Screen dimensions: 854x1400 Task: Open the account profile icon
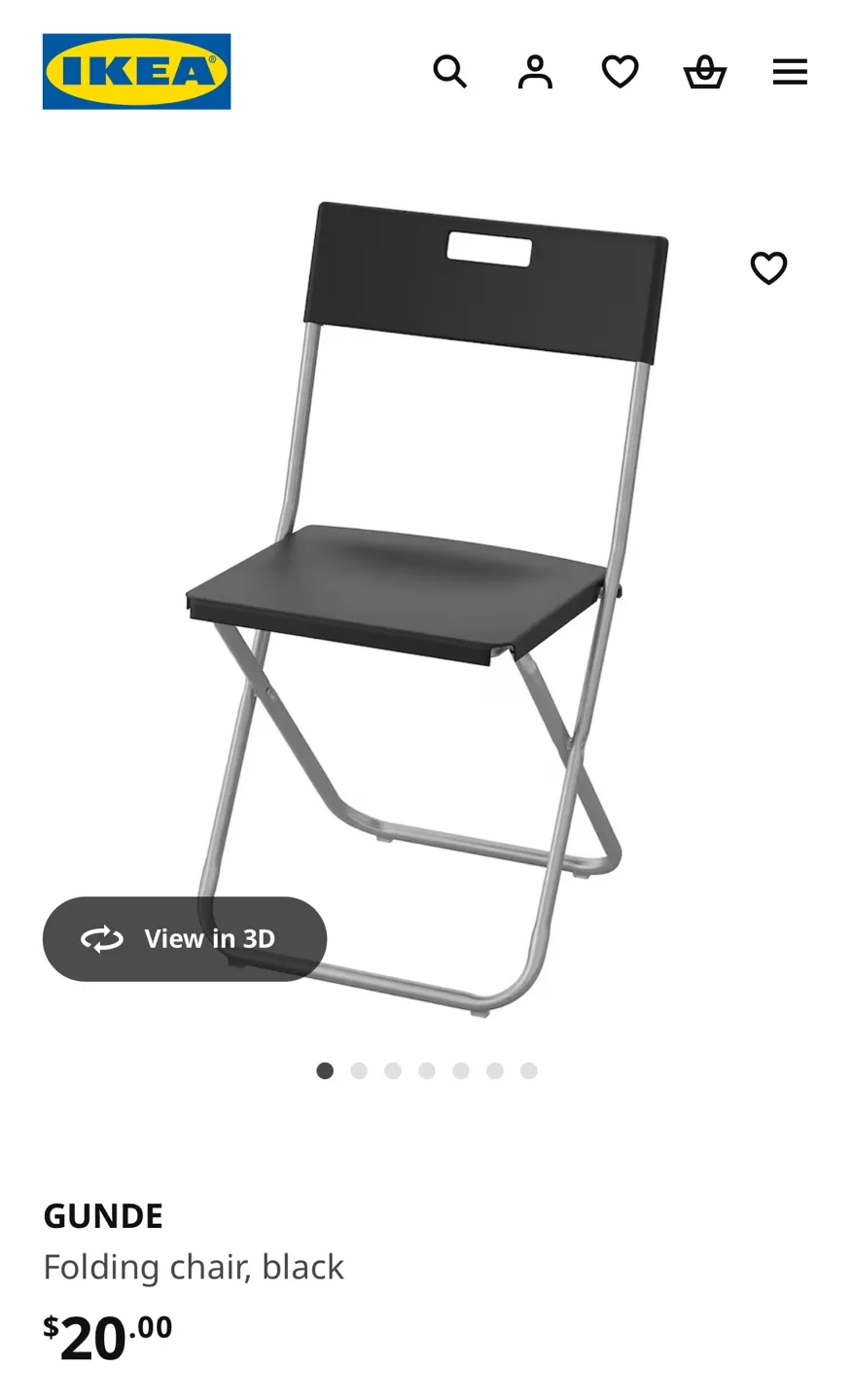(x=535, y=72)
